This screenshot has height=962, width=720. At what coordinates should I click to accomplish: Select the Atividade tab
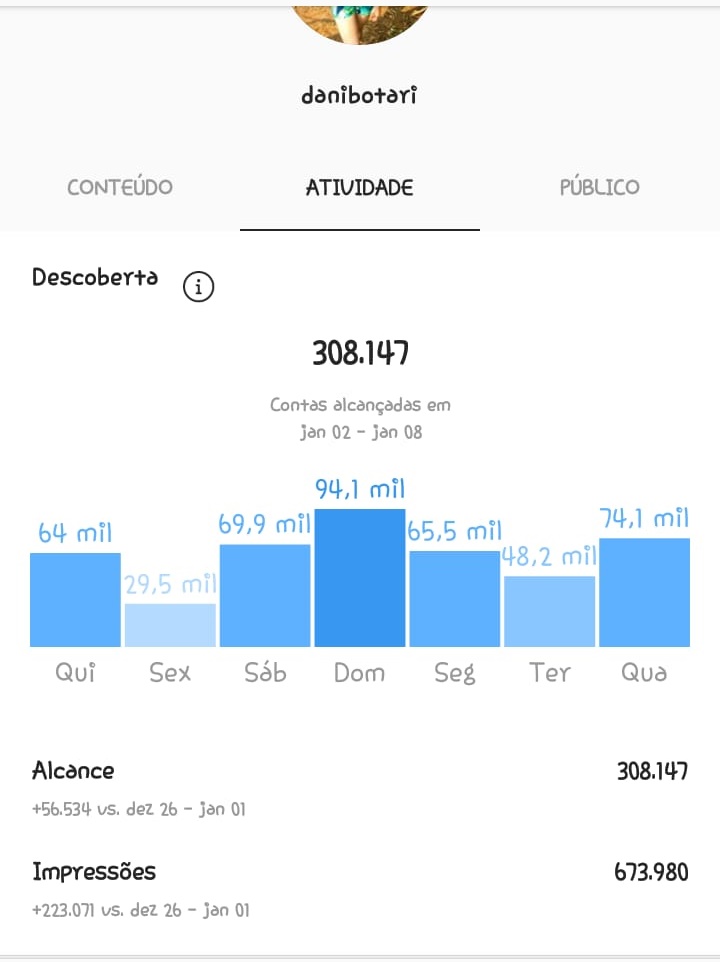[359, 187]
